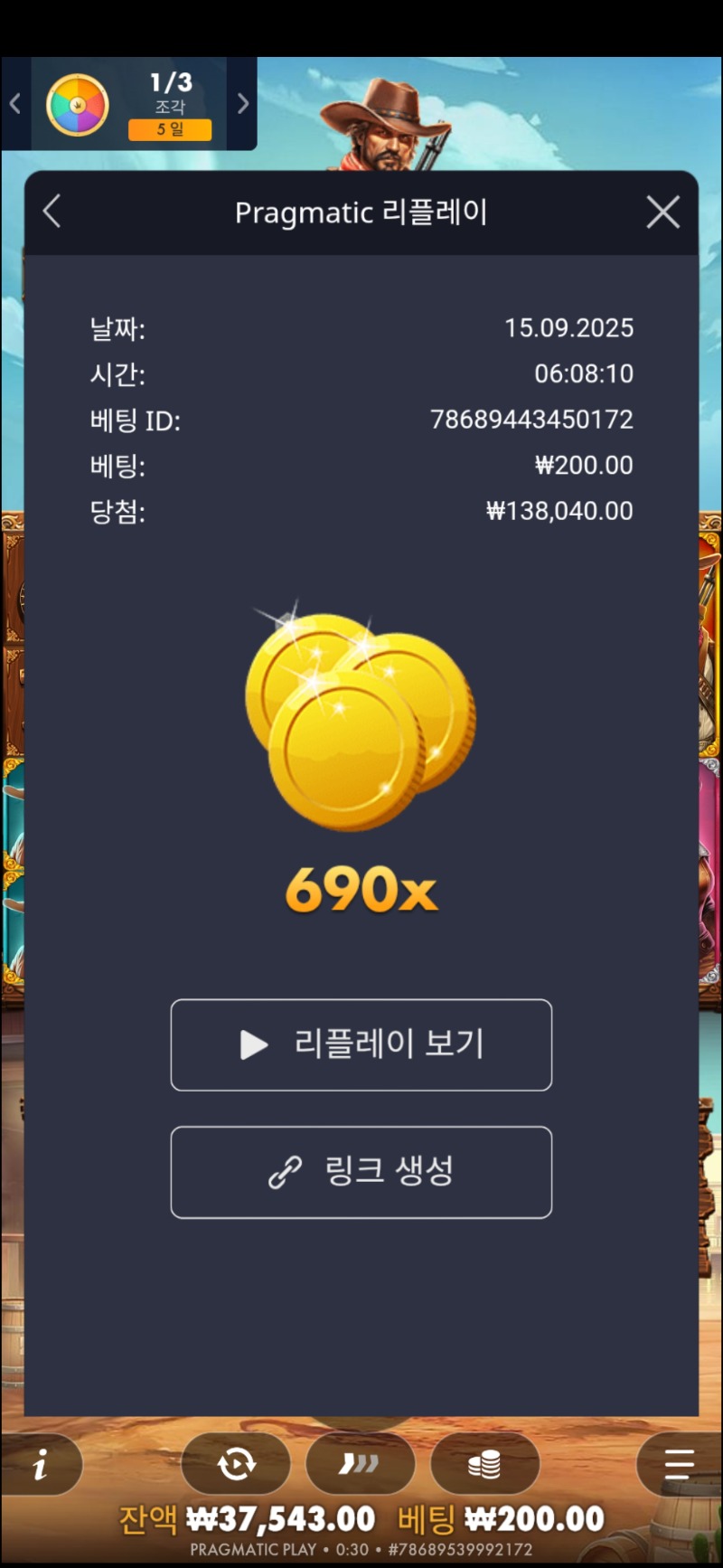Open the info button
The height and width of the screenshot is (1568, 723).
click(x=41, y=1464)
